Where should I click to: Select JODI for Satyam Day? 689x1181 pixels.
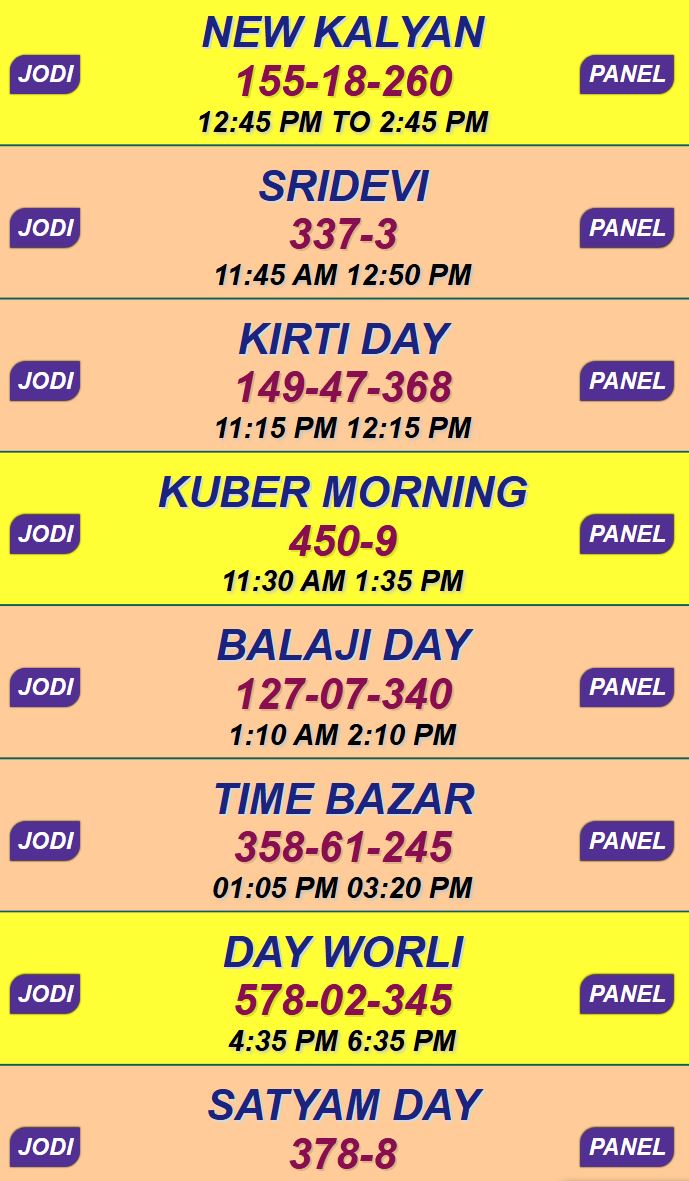pyautogui.click(x=45, y=1147)
